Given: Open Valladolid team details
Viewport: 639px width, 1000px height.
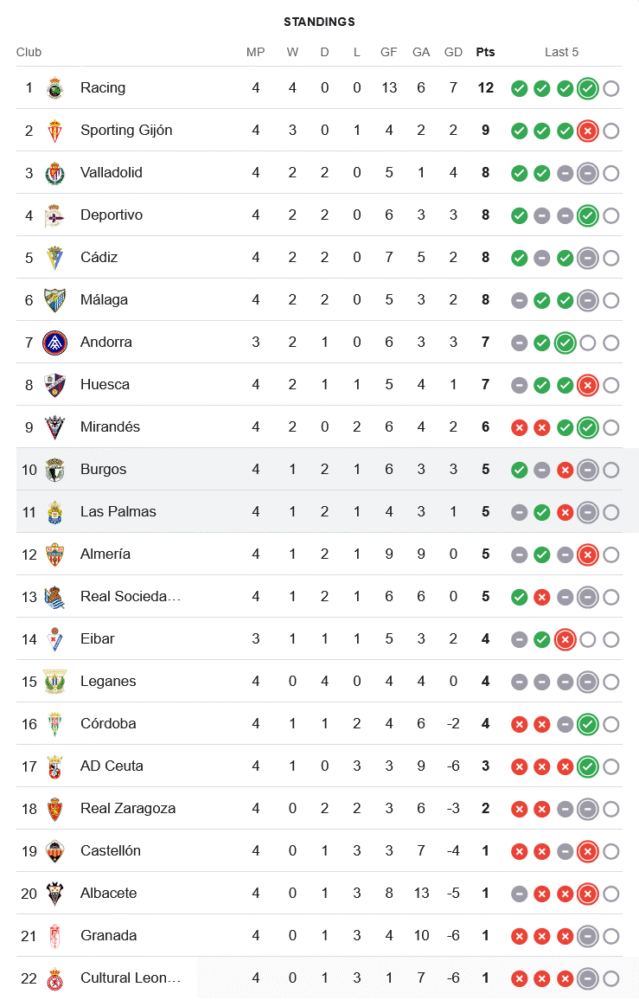Looking at the screenshot, I should click(x=111, y=172).
